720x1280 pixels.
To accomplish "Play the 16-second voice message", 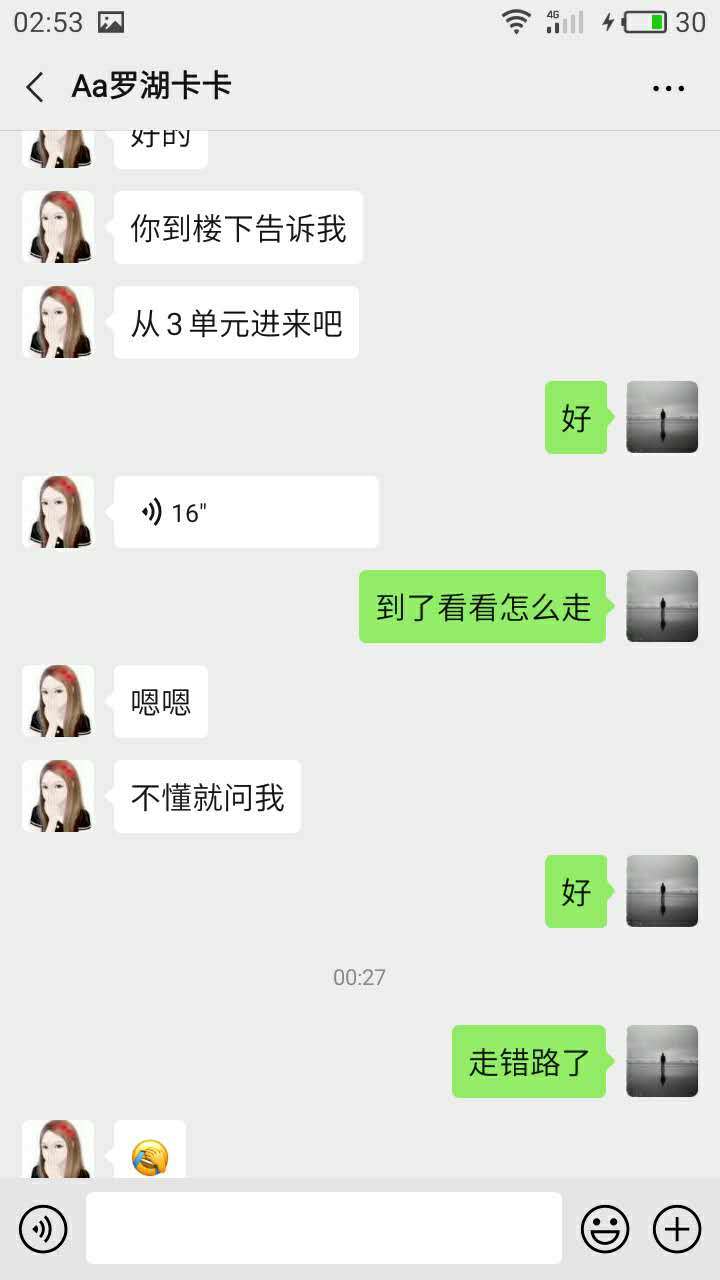I will coord(246,512).
